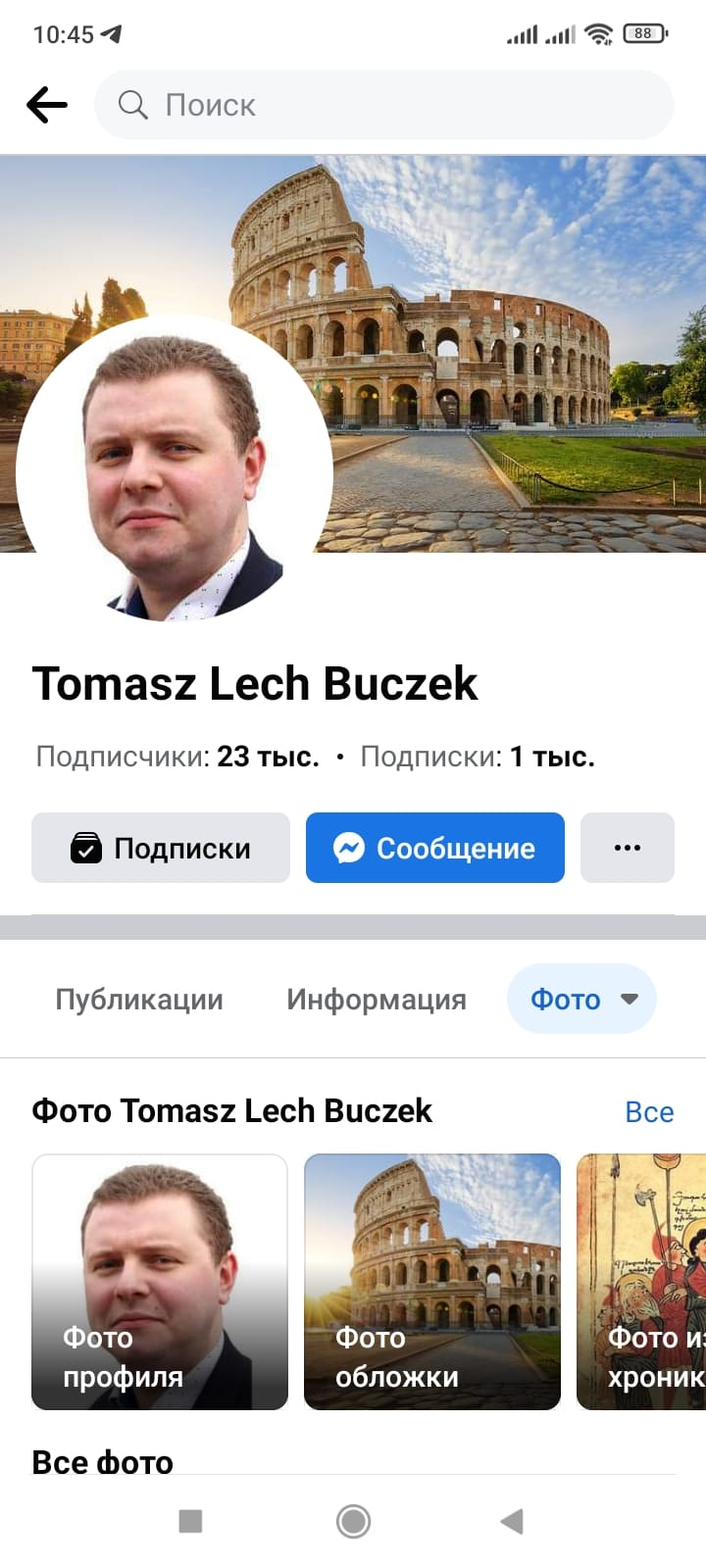Go back using the top arrow
This screenshot has height=1568, width=706.
tap(47, 105)
